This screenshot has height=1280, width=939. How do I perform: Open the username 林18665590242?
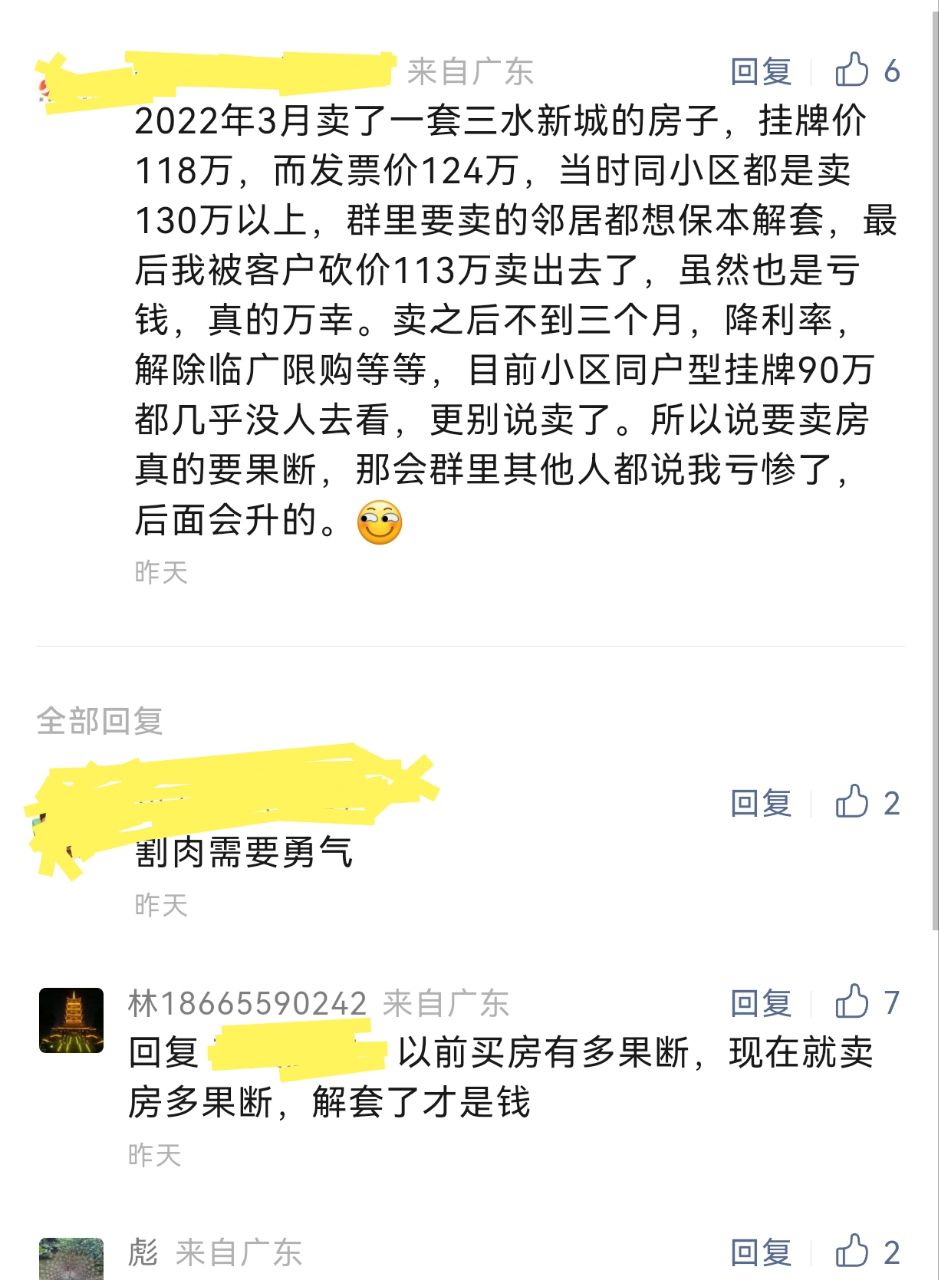tap(248, 1003)
